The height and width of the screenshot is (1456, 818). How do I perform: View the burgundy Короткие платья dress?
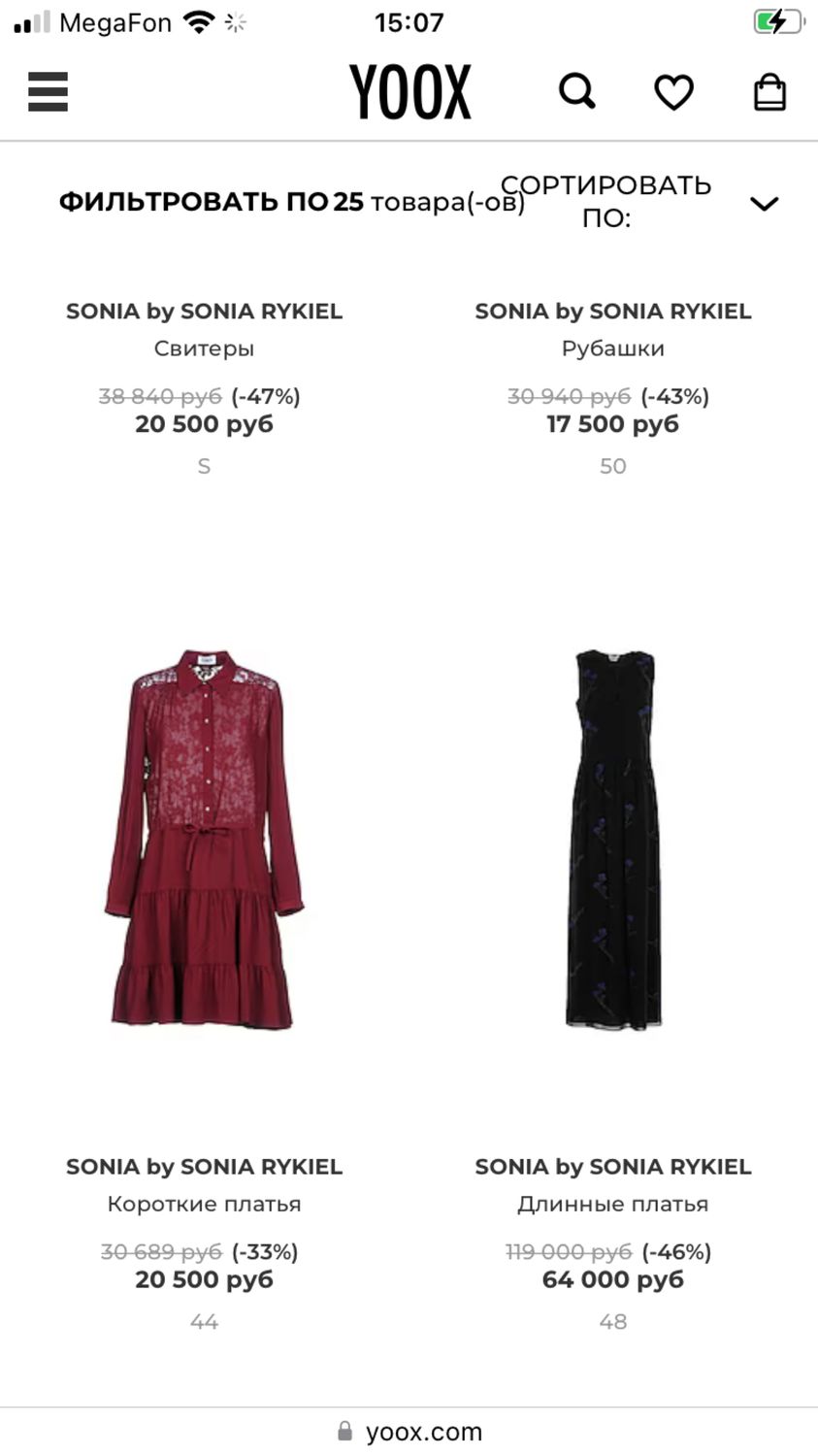pyautogui.click(x=204, y=839)
